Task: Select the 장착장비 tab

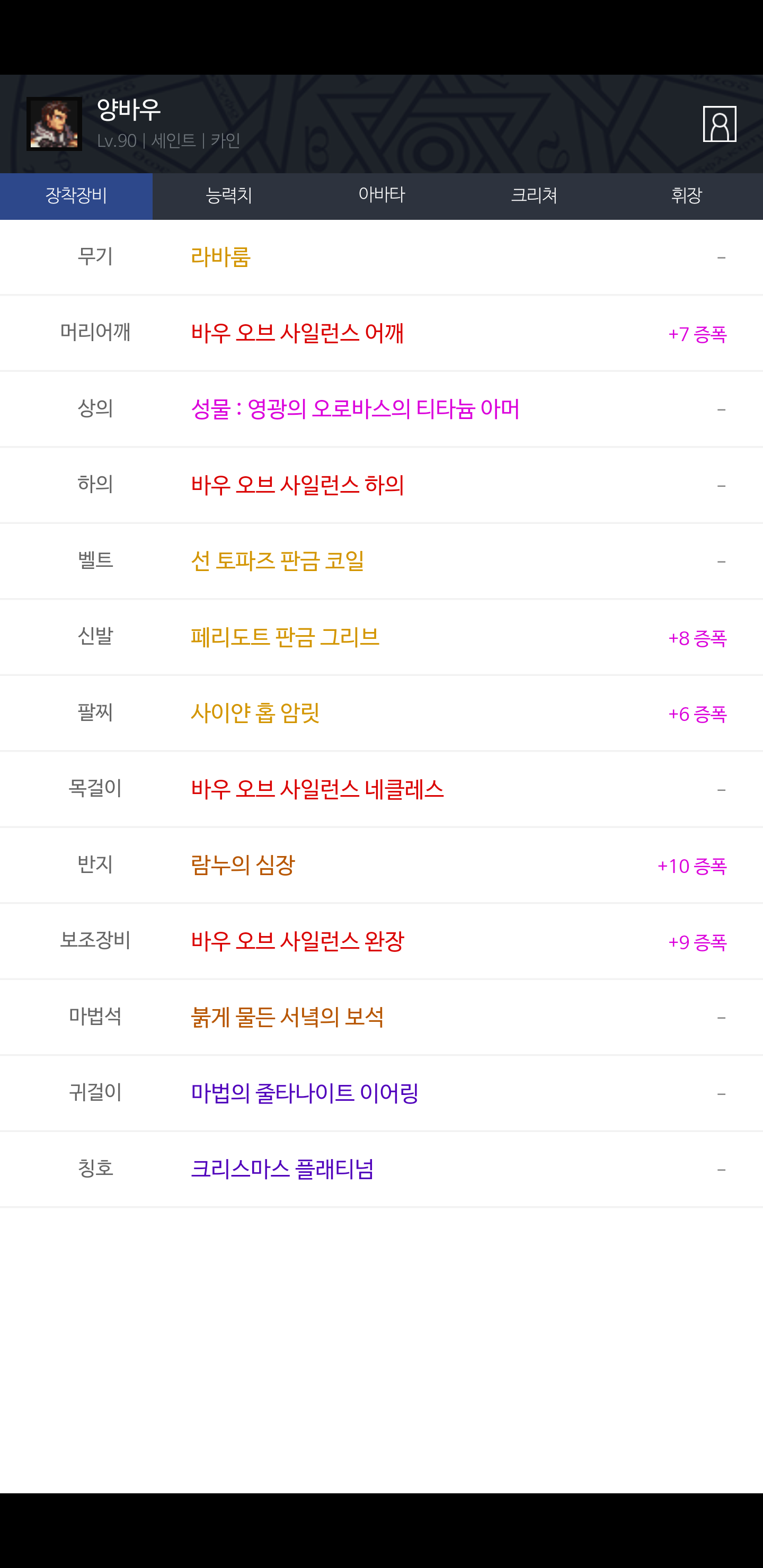Action: pyautogui.click(x=76, y=196)
